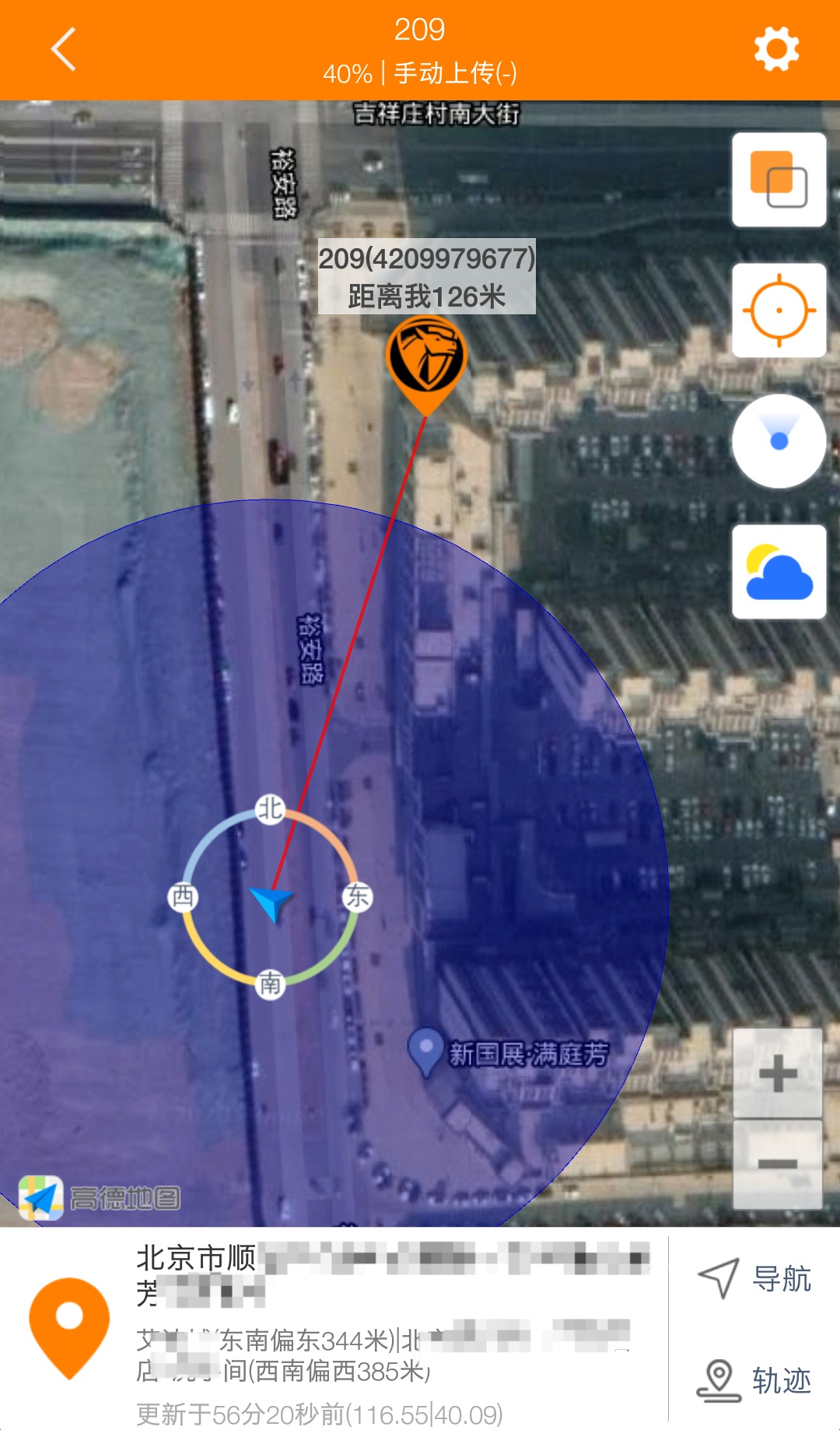840x1430 pixels.
Task: Open the settings gear icon
Action: coord(776,49)
